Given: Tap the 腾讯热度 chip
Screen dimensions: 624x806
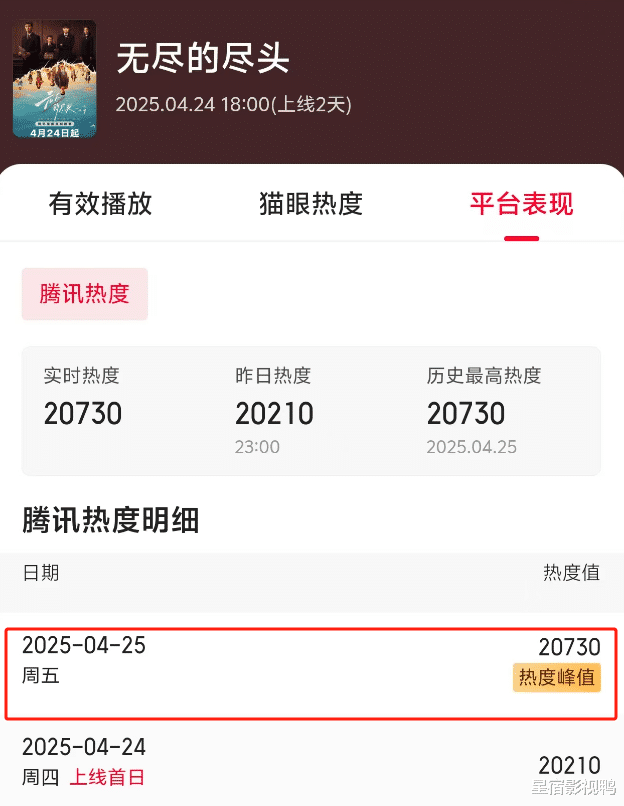Looking at the screenshot, I should 85,294.
